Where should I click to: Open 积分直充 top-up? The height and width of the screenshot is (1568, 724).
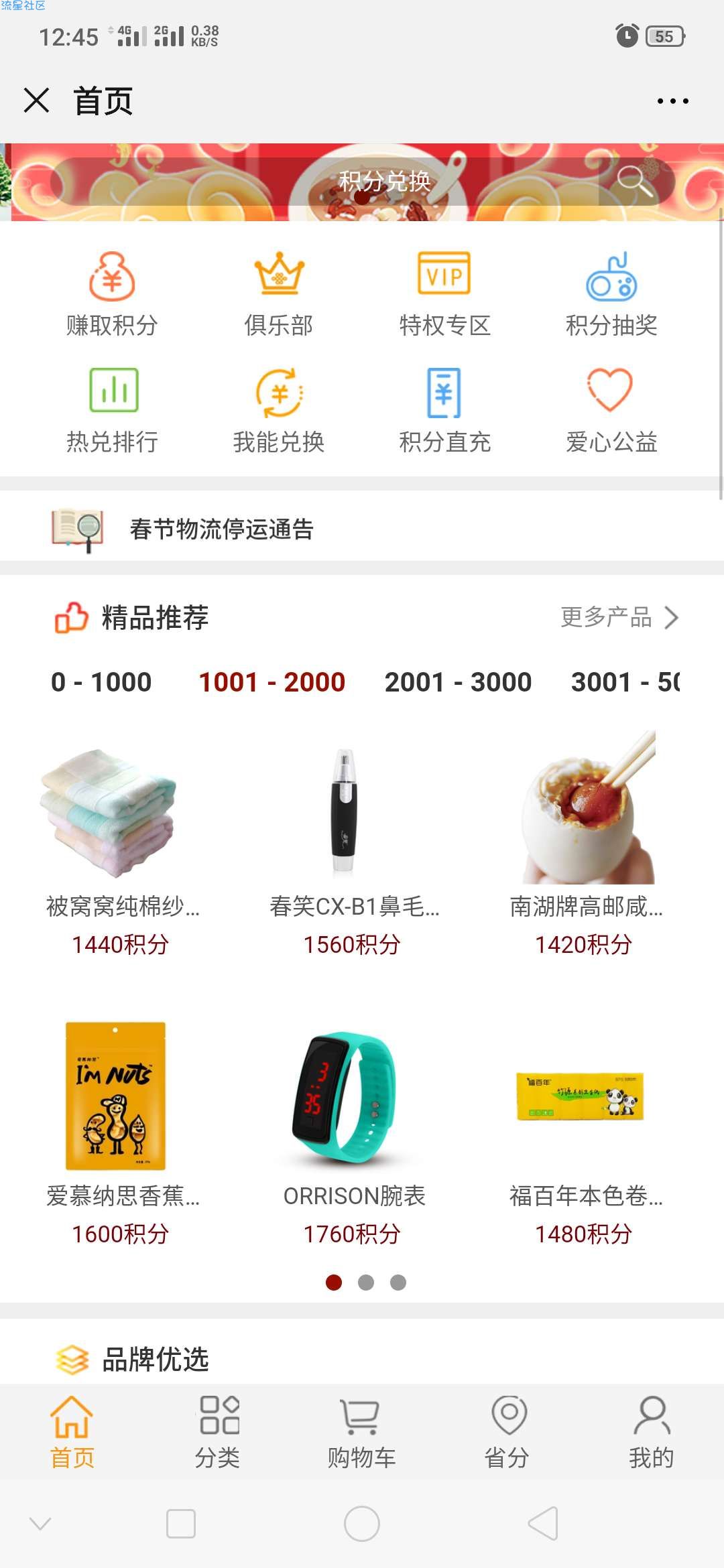coord(444,410)
